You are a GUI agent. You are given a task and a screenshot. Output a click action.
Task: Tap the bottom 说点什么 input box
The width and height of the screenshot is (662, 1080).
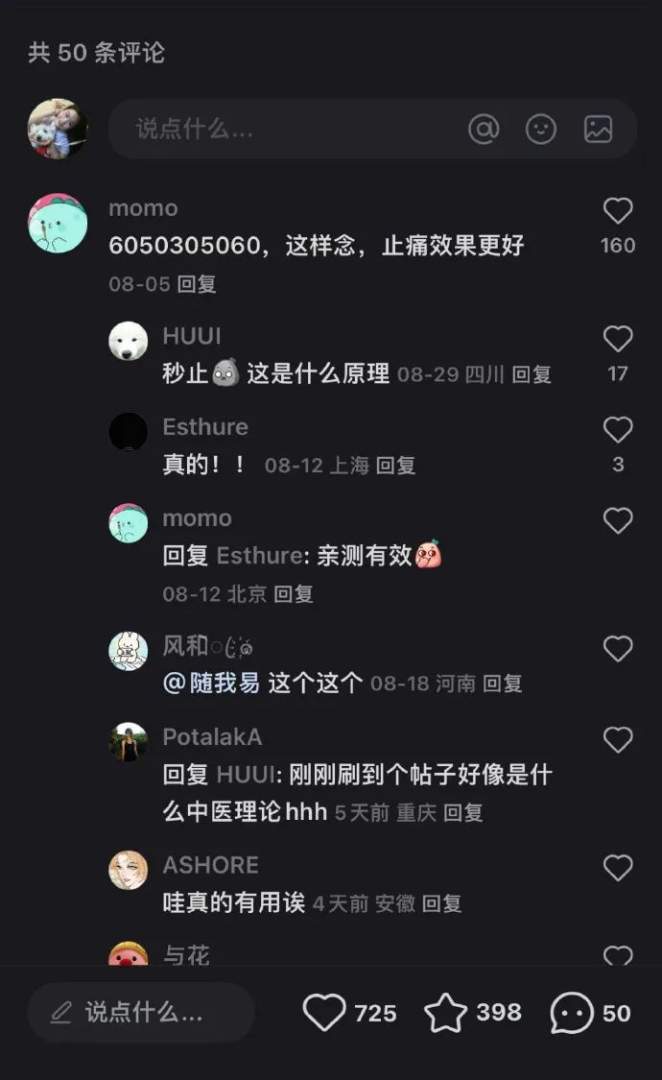click(141, 1012)
